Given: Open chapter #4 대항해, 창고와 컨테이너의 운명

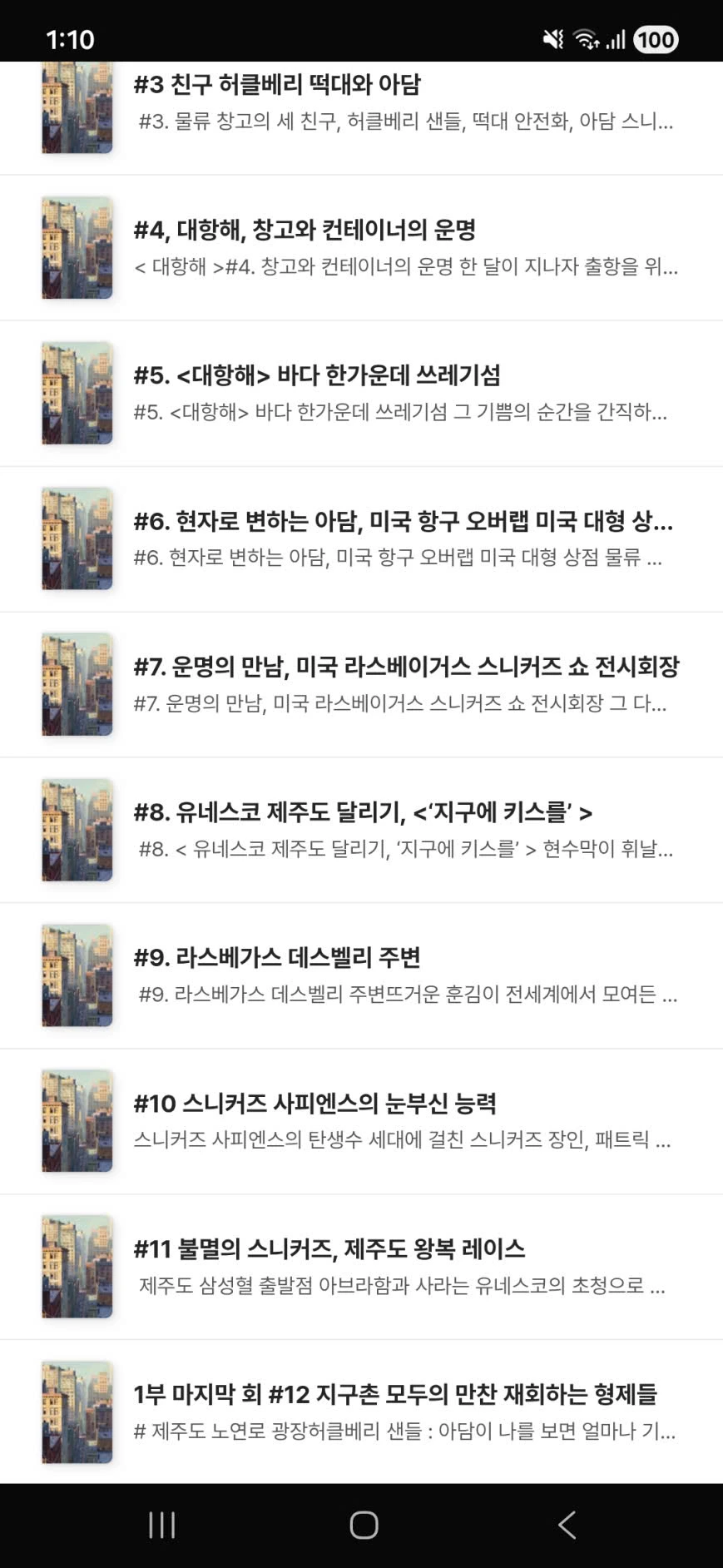Looking at the screenshot, I should 361,248.
